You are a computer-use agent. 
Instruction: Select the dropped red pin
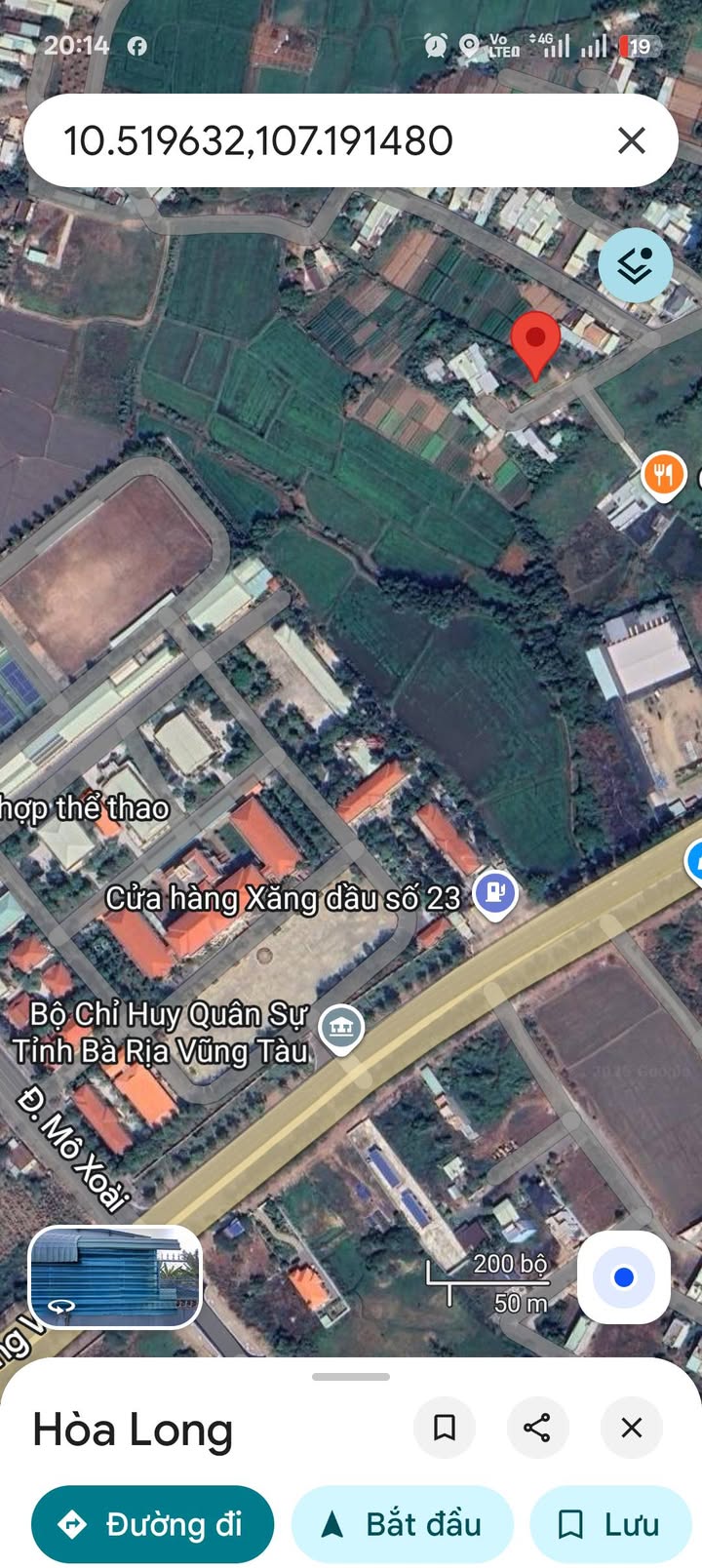(x=535, y=343)
